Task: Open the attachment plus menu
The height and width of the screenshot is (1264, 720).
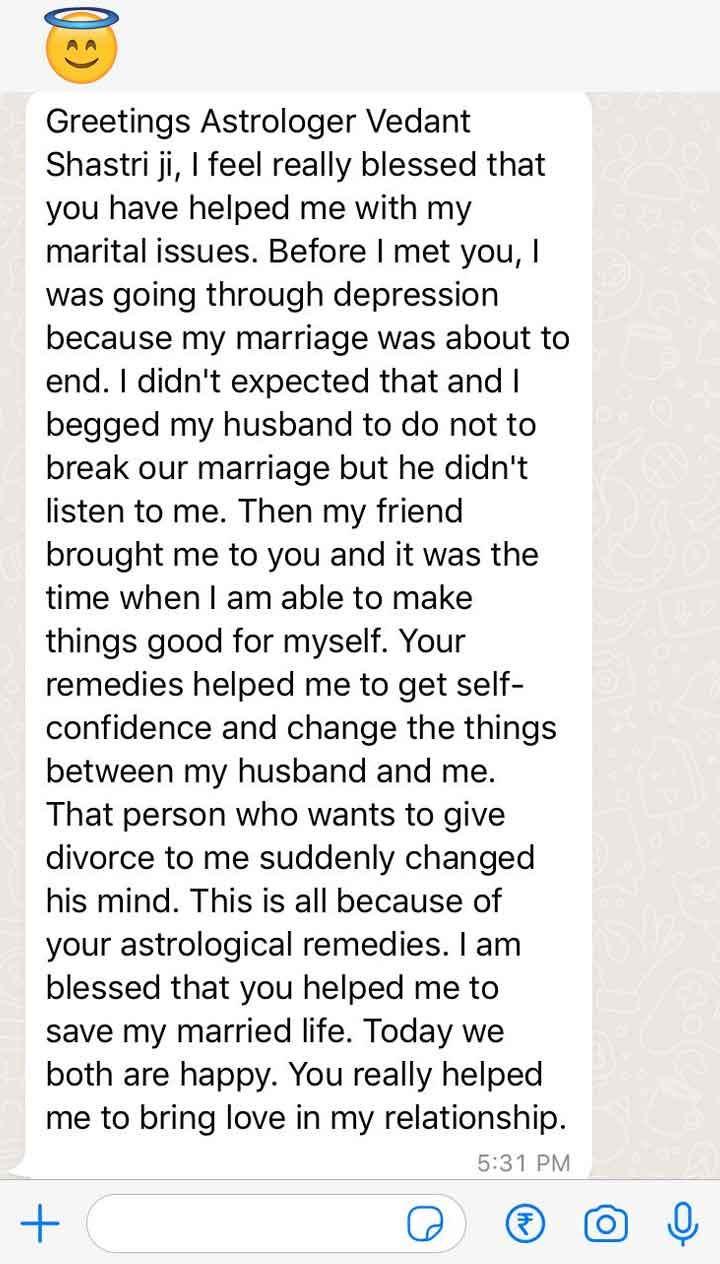Action: point(40,1223)
